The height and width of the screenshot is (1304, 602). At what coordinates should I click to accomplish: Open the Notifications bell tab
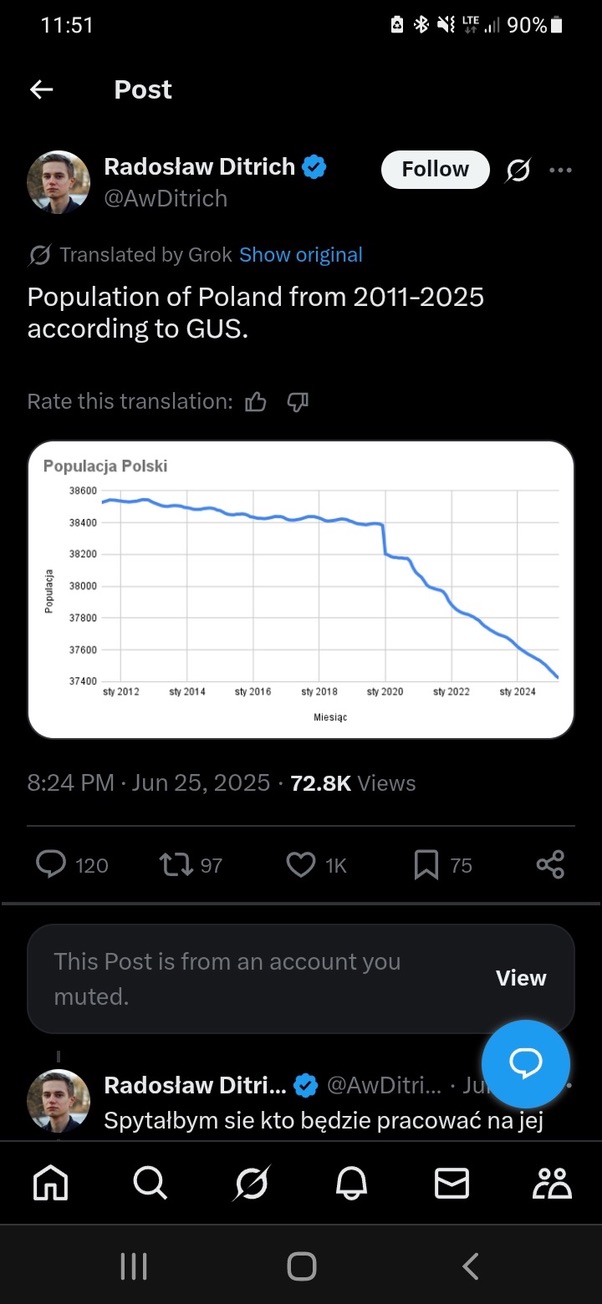[351, 1183]
